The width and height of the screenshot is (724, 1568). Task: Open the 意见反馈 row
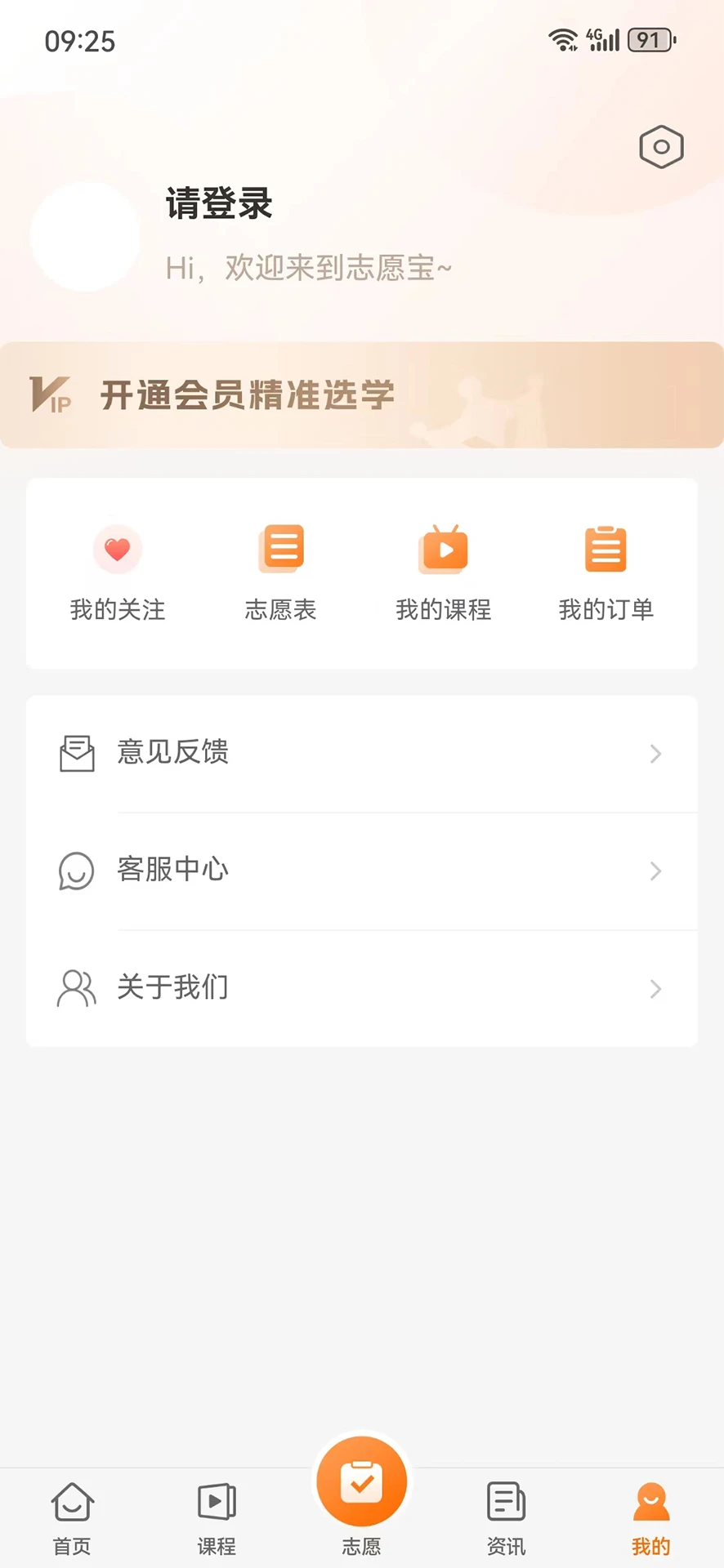(x=362, y=753)
